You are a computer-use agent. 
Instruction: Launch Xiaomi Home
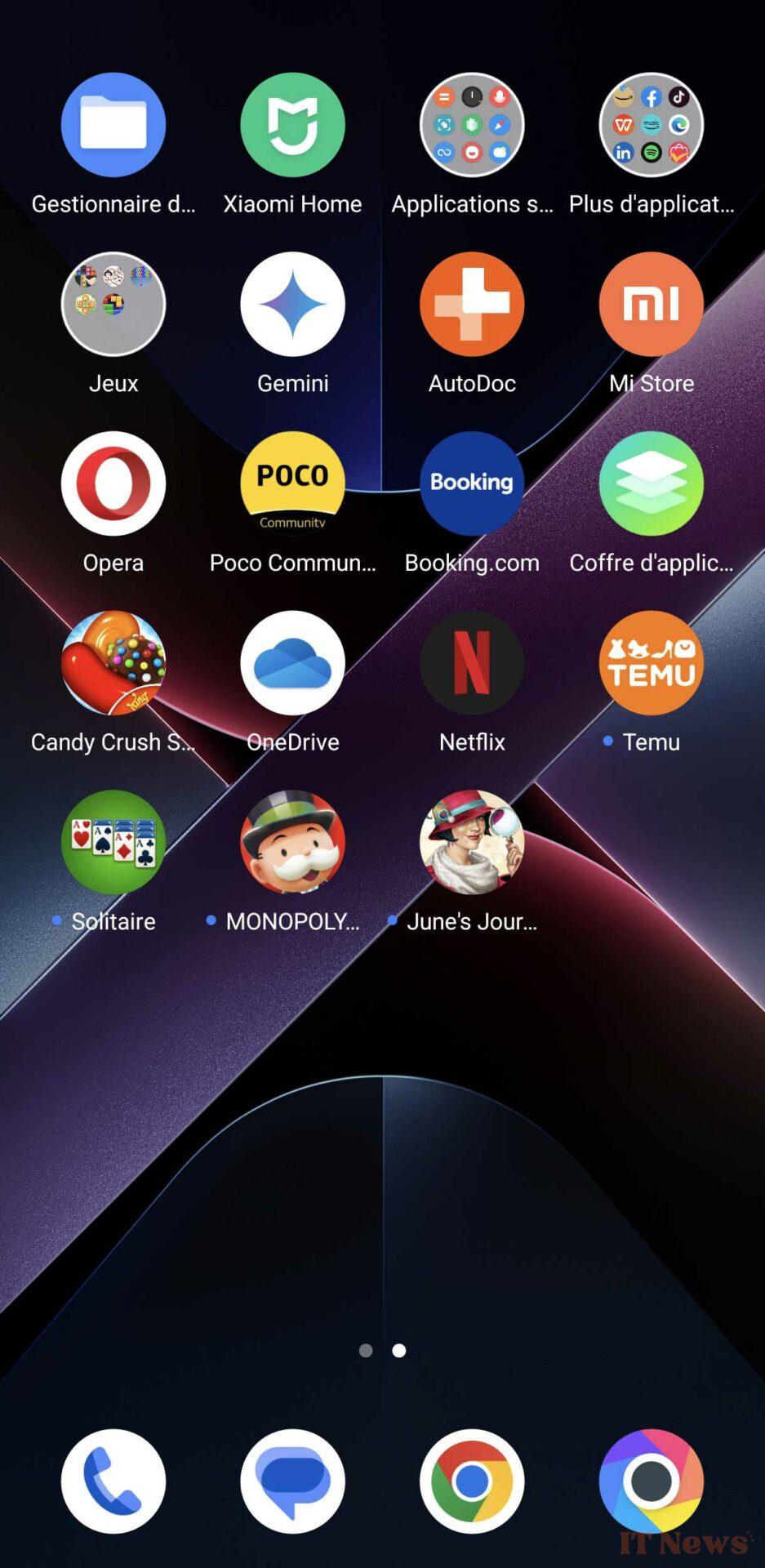coord(292,125)
